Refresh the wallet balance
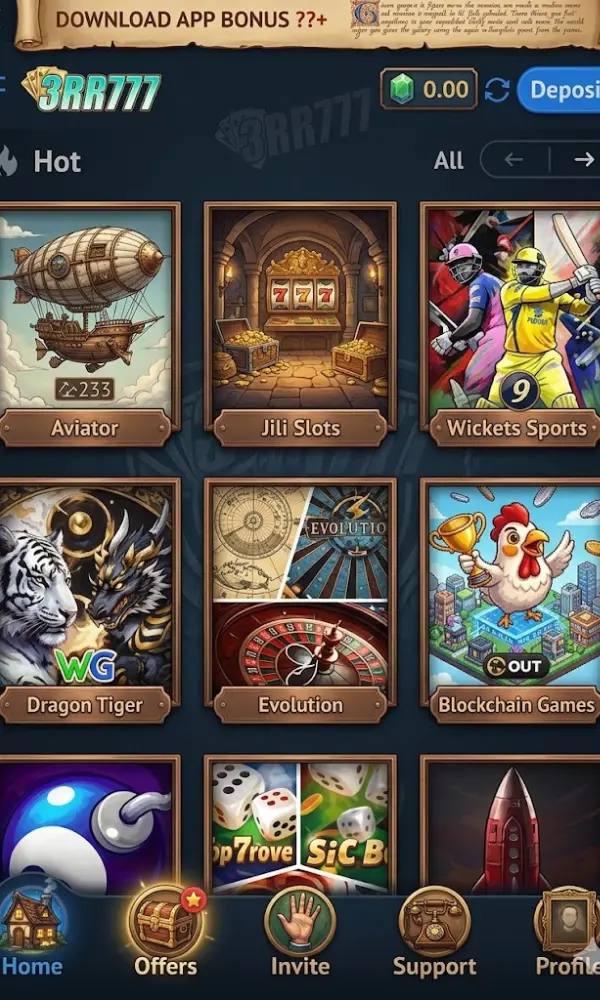The height and width of the screenshot is (1000, 600). point(497,91)
